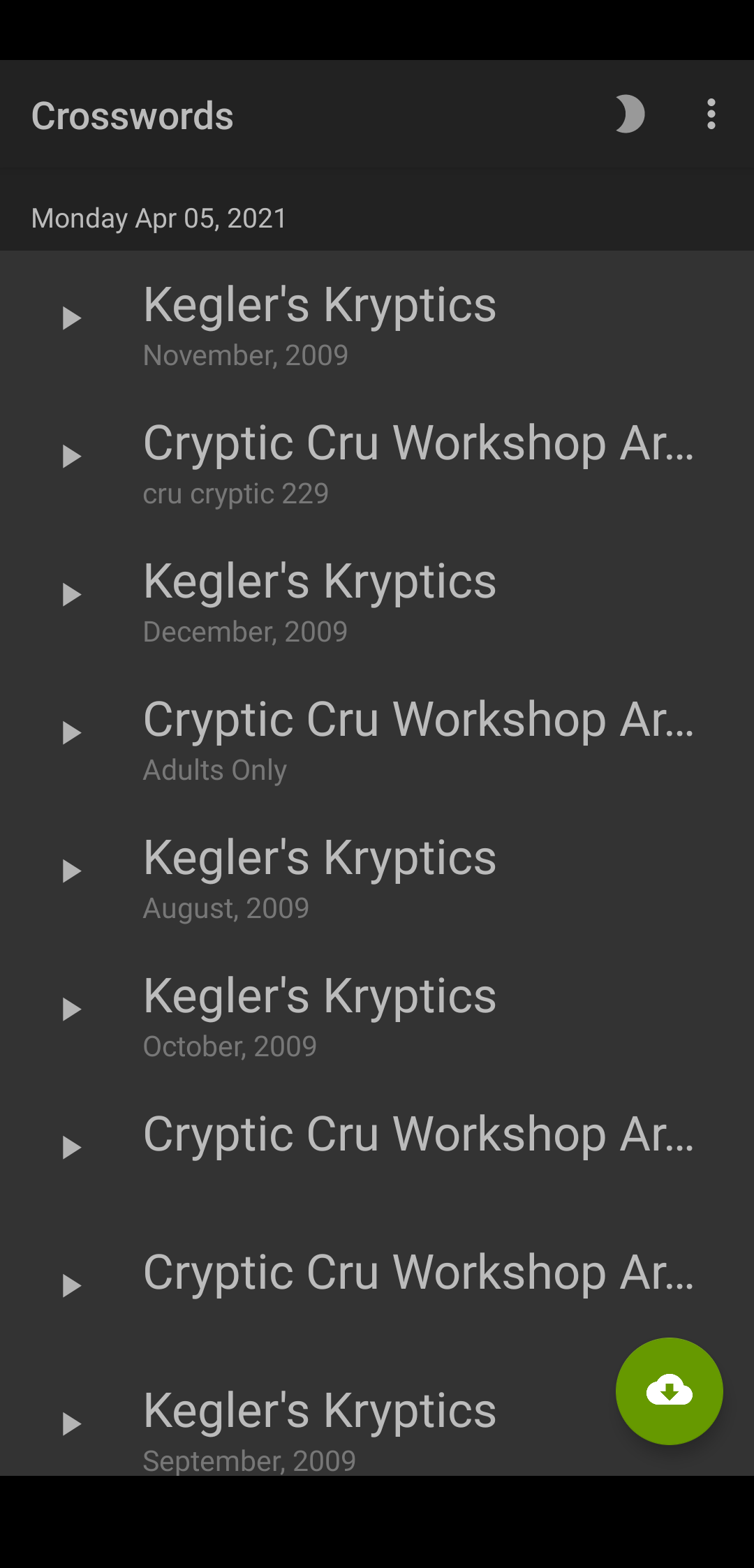
Task: Open Kegler's Kryptics October, 2009 puzzle
Action: click(x=377, y=1012)
